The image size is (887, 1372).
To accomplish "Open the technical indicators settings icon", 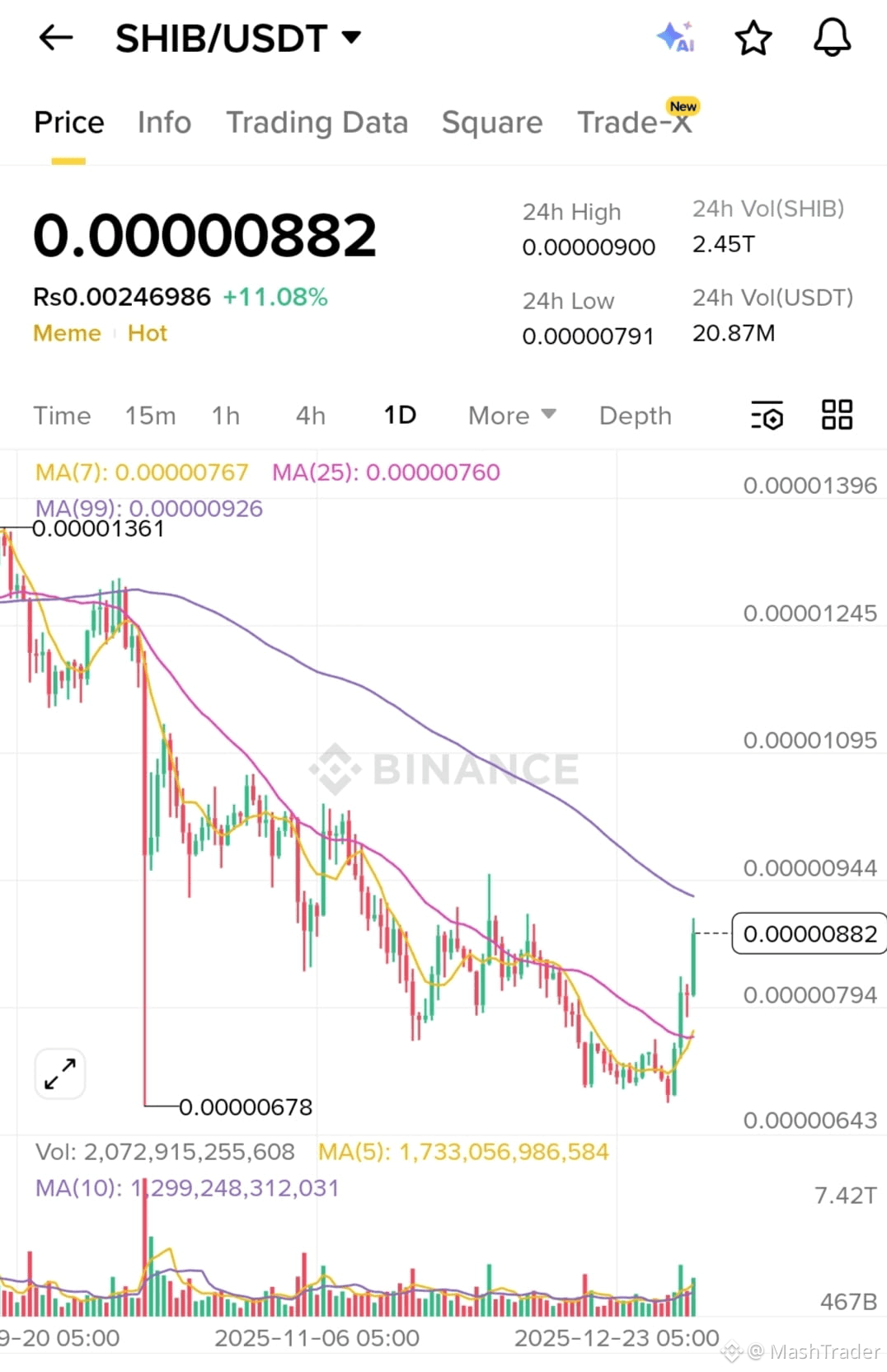I will pos(766,416).
